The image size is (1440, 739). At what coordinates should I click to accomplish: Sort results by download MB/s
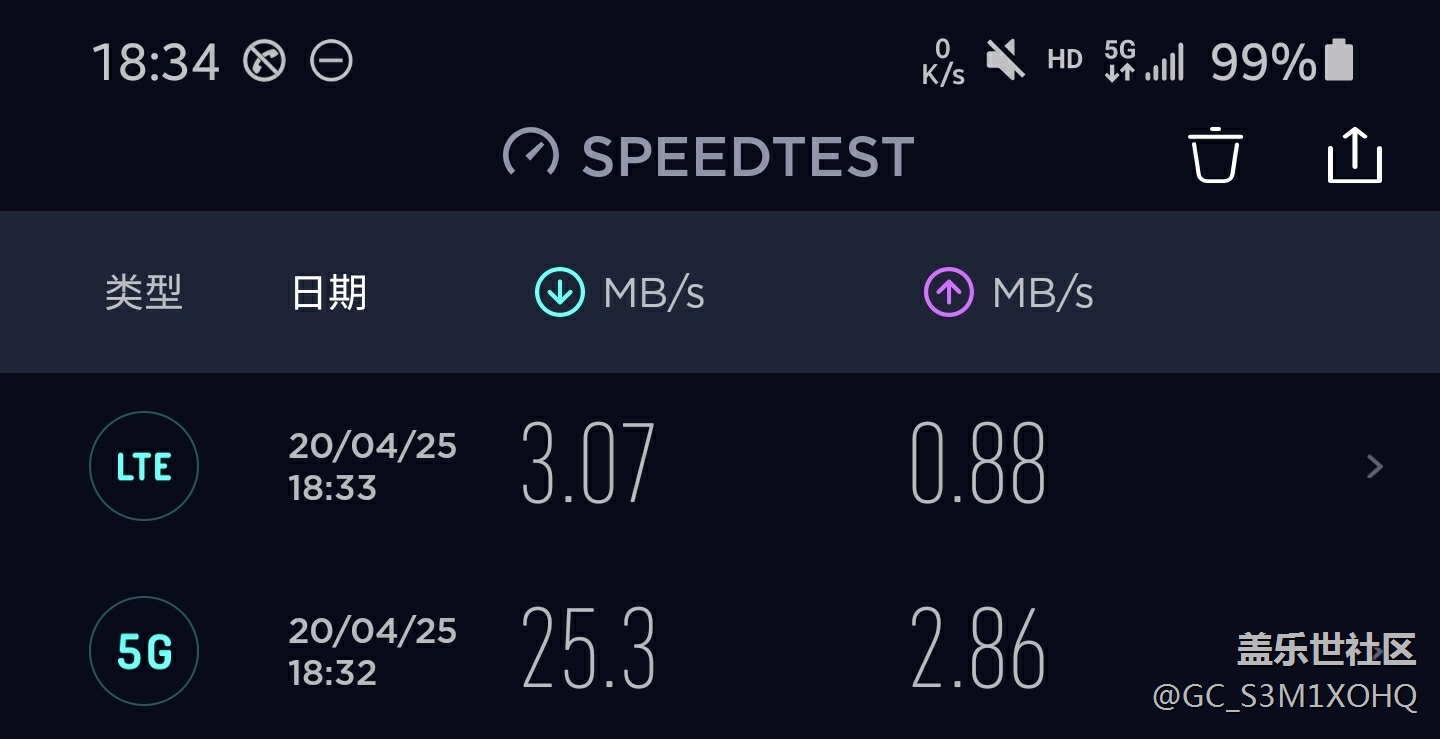(620, 293)
